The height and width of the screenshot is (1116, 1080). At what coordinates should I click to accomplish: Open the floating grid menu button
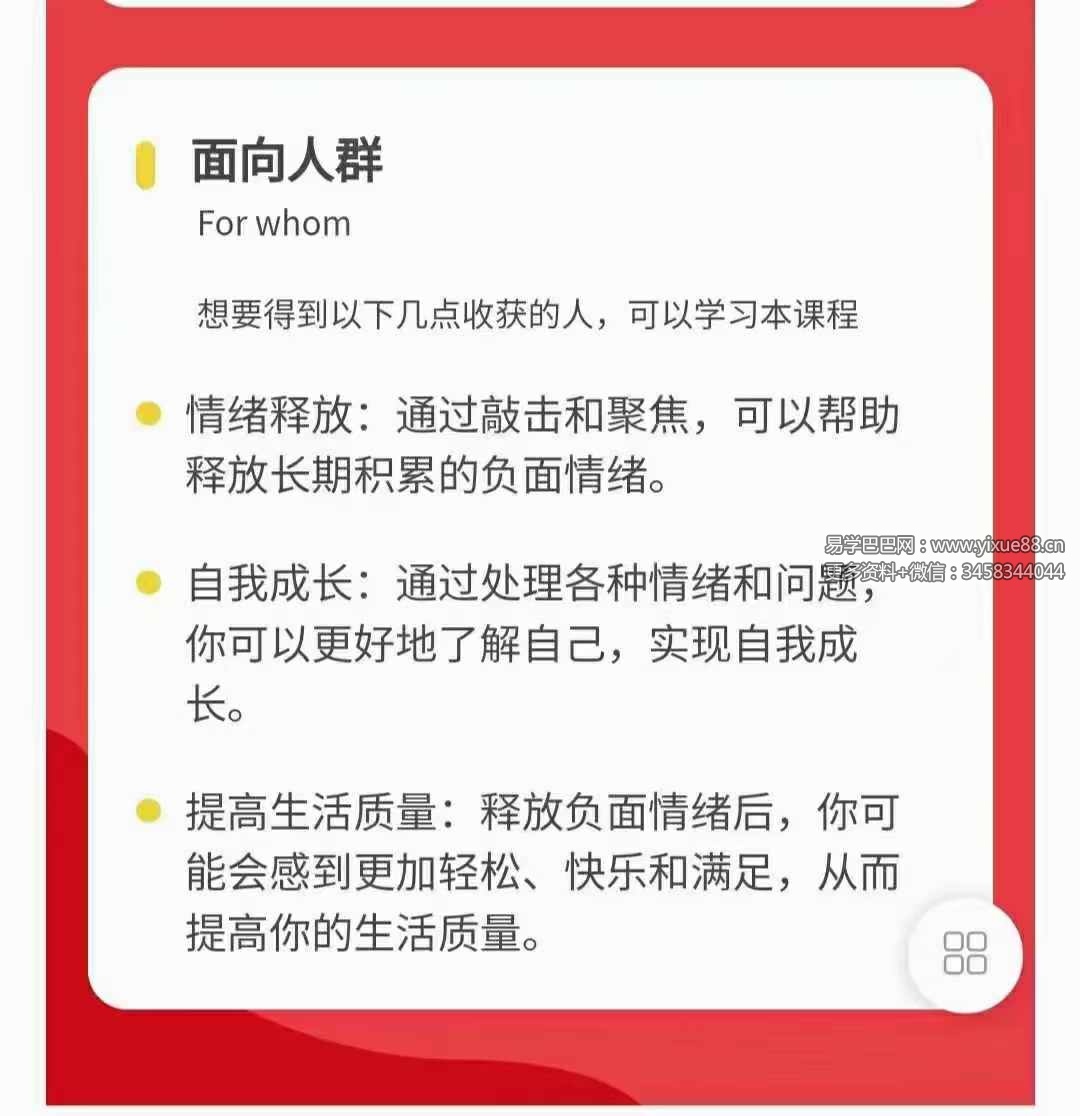coord(964,952)
